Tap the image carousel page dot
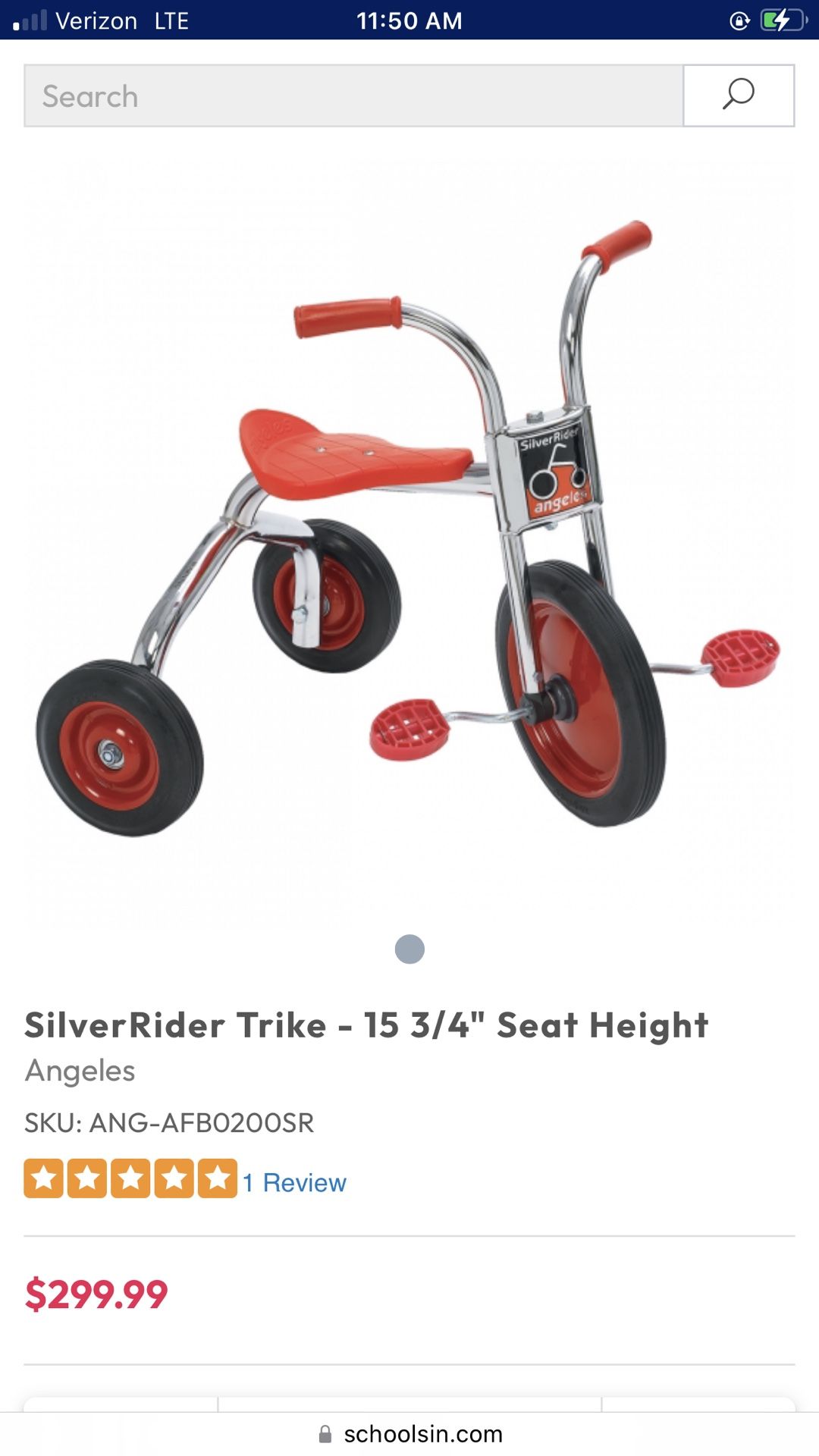The height and width of the screenshot is (1456, 819). click(409, 949)
